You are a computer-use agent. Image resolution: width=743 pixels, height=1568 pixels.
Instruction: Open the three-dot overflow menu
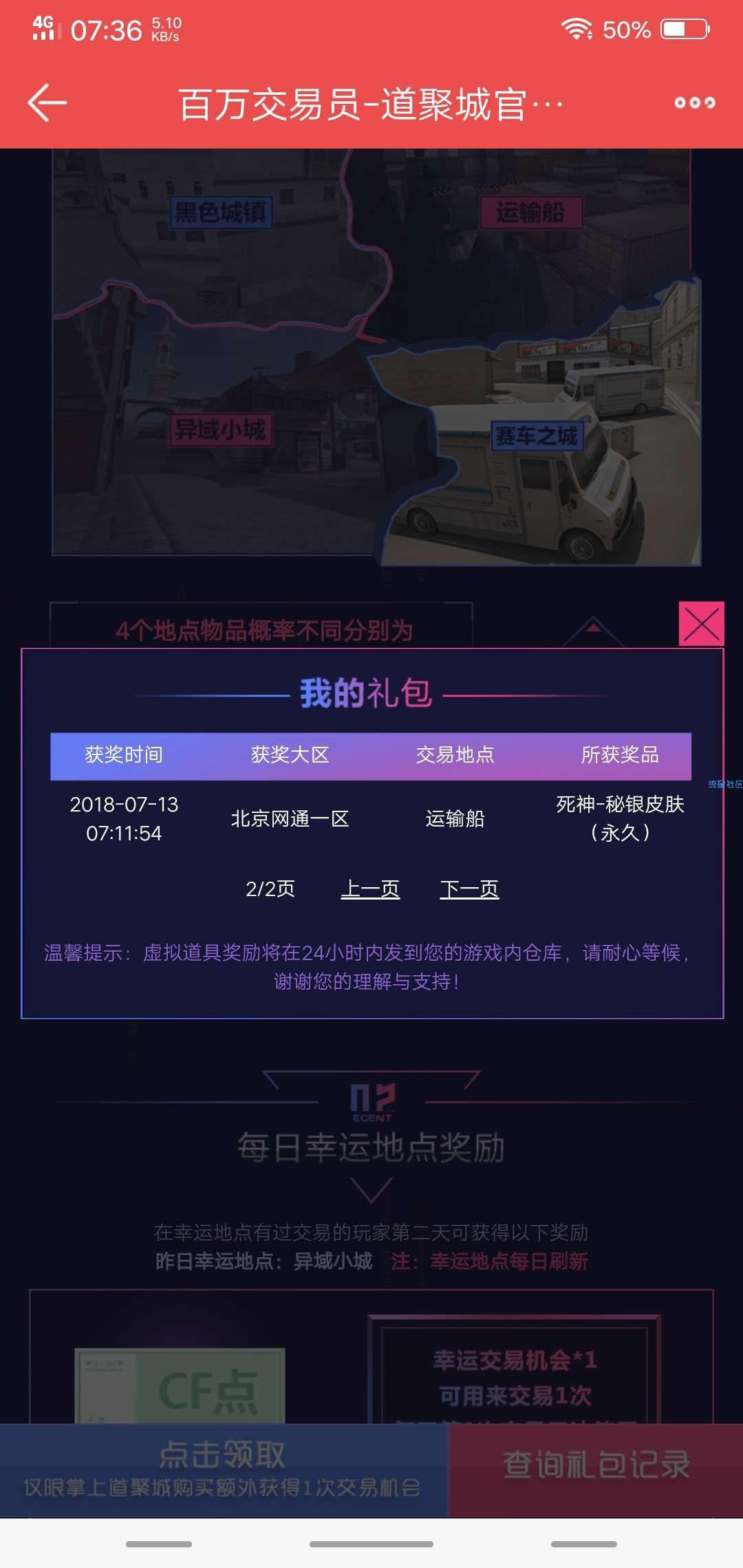pos(694,103)
